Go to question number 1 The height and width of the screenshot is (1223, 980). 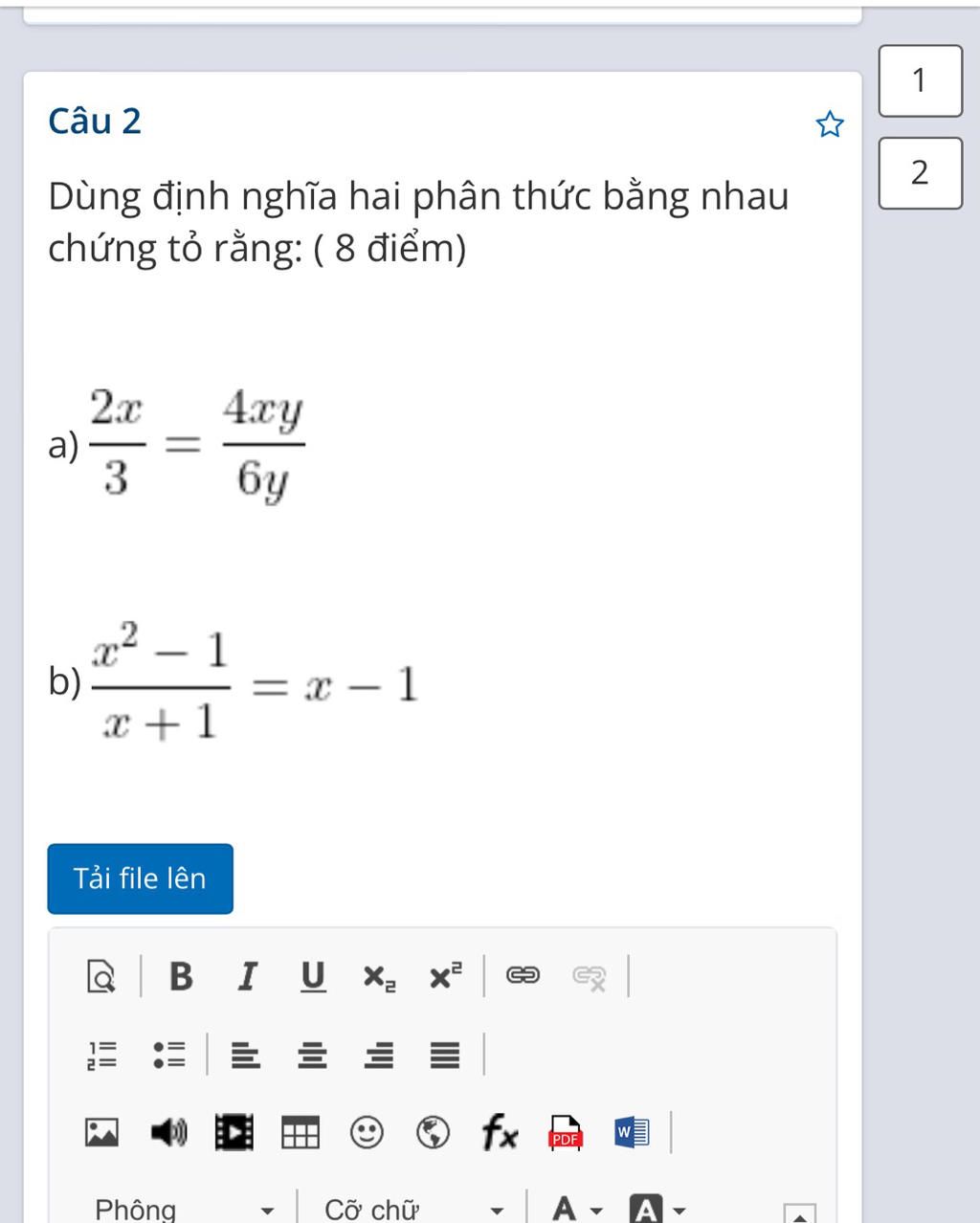(x=920, y=81)
